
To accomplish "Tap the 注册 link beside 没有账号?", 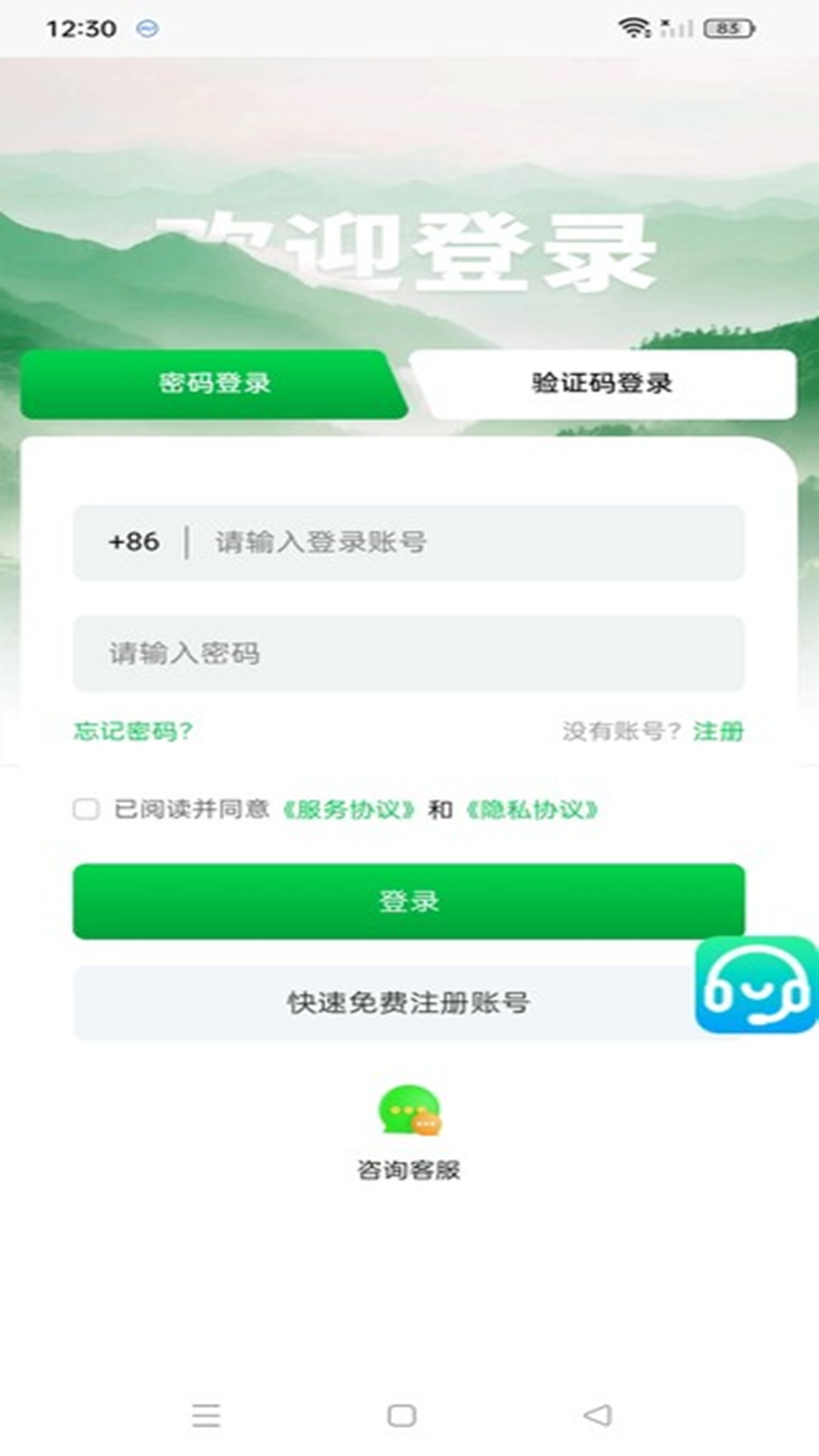I will [x=718, y=731].
